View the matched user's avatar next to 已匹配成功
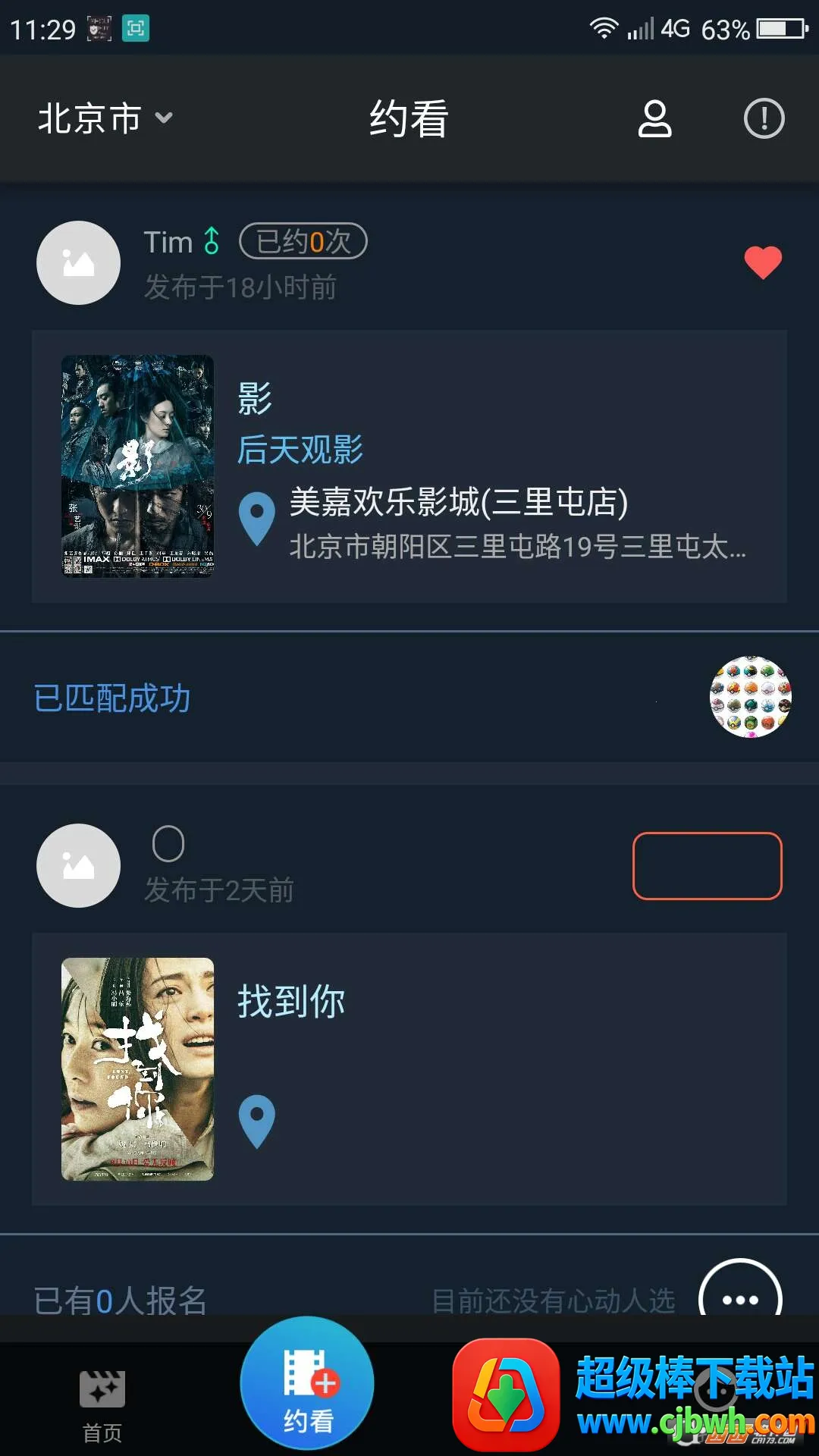The width and height of the screenshot is (819, 1456). [x=750, y=697]
